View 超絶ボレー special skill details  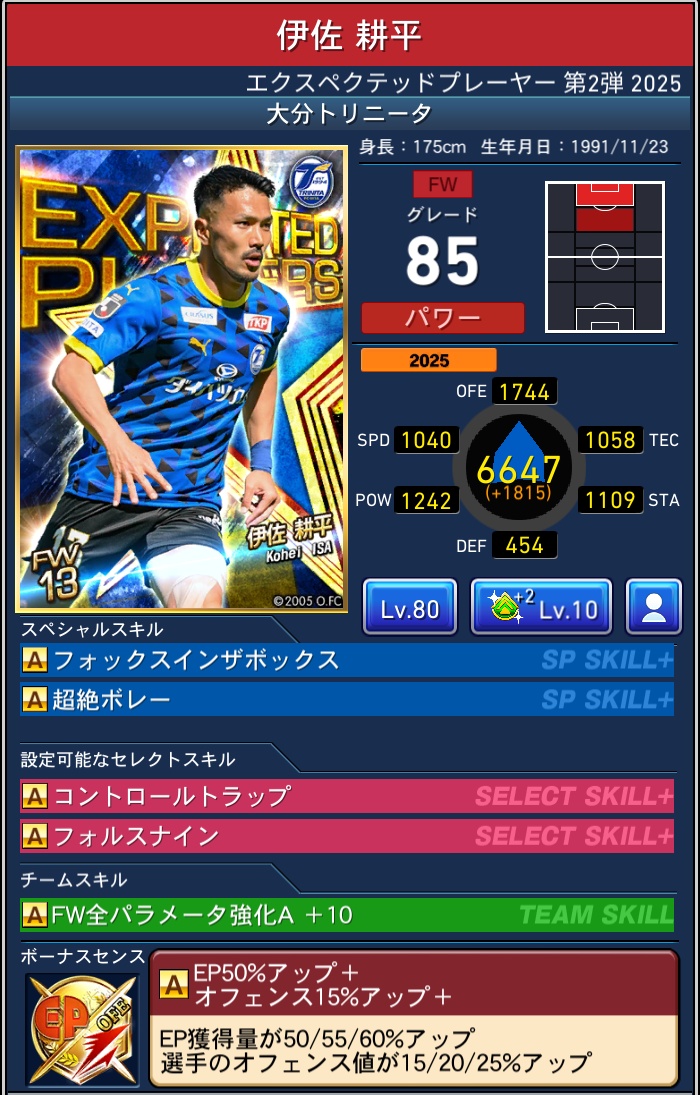(x=346, y=699)
